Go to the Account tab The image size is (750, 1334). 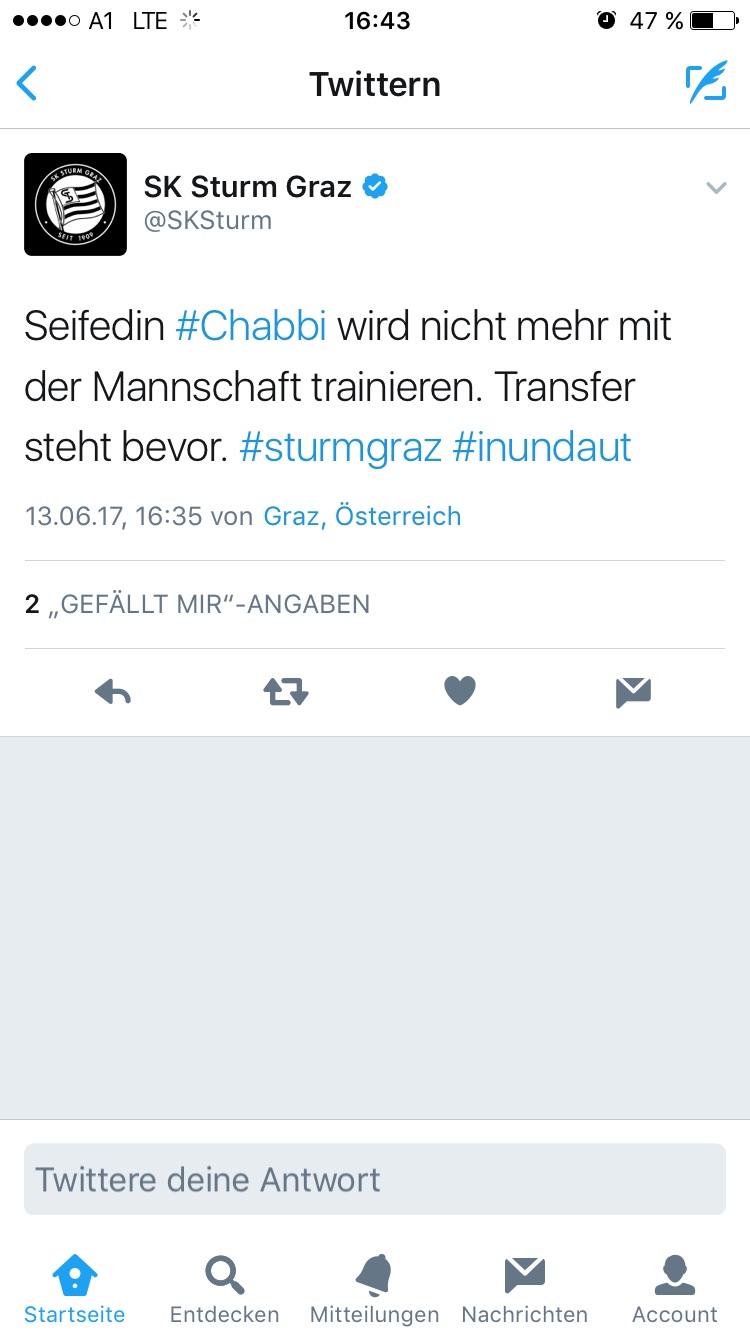click(x=675, y=1289)
